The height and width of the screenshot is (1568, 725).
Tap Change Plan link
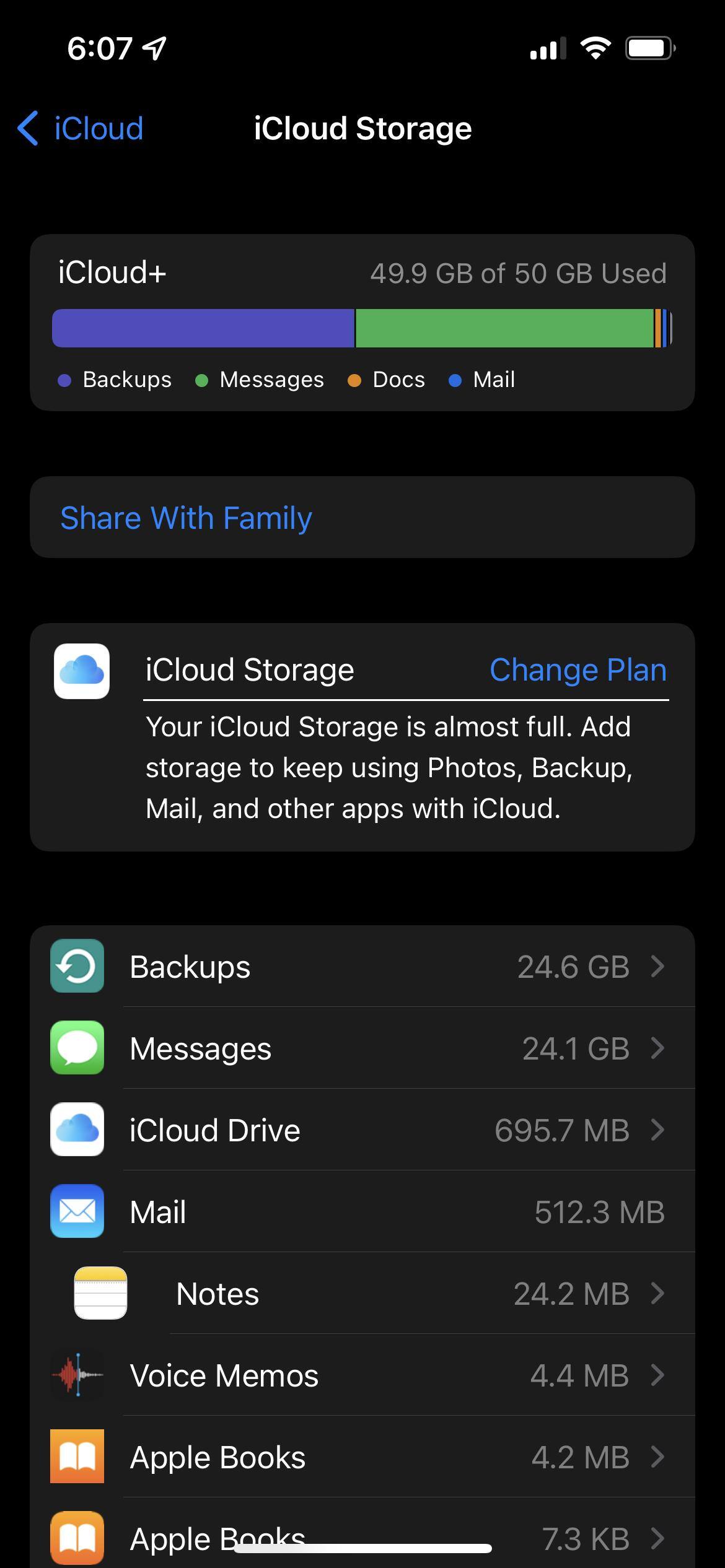[x=578, y=670]
